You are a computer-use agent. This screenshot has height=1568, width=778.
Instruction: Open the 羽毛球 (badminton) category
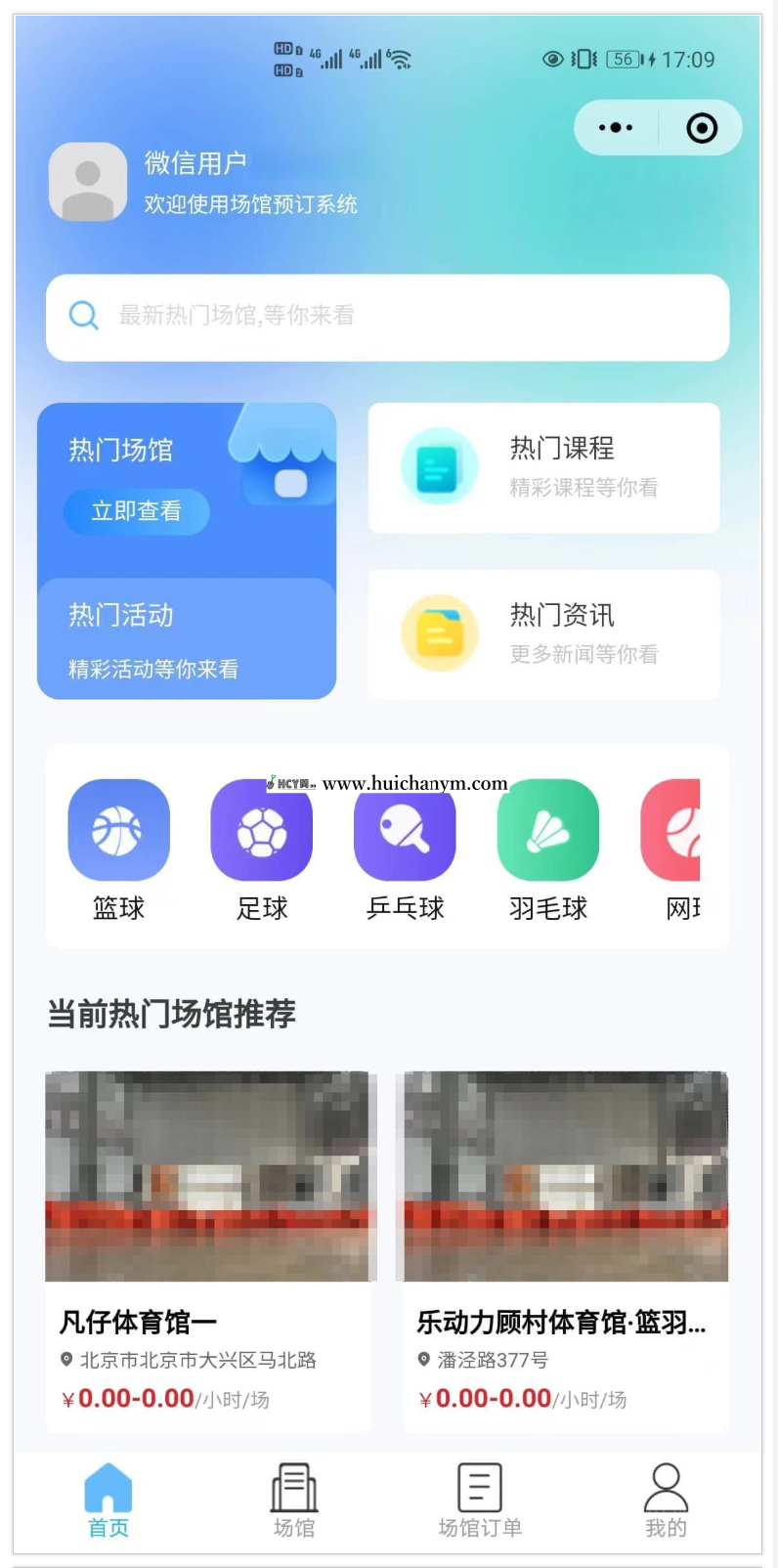point(547,829)
